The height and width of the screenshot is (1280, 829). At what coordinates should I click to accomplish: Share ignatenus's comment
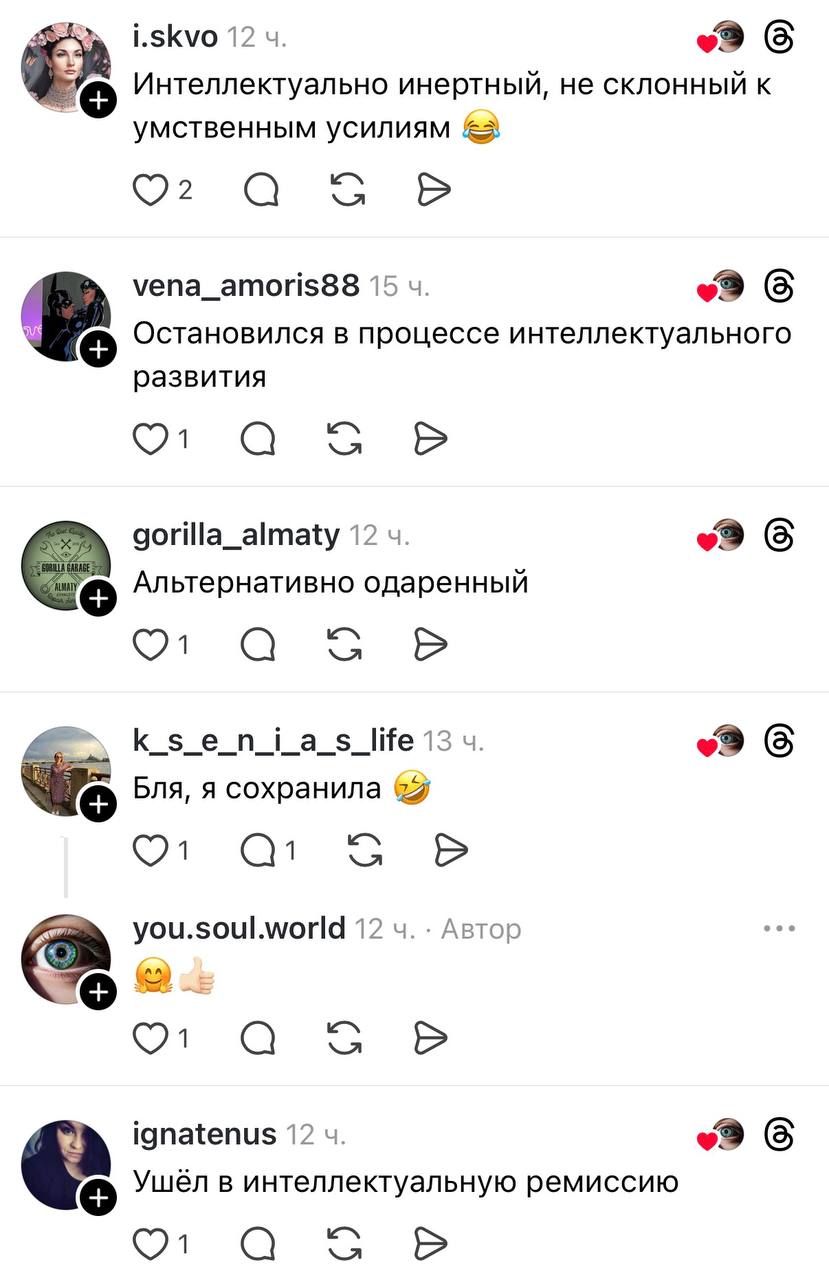pyautogui.click(x=431, y=1243)
